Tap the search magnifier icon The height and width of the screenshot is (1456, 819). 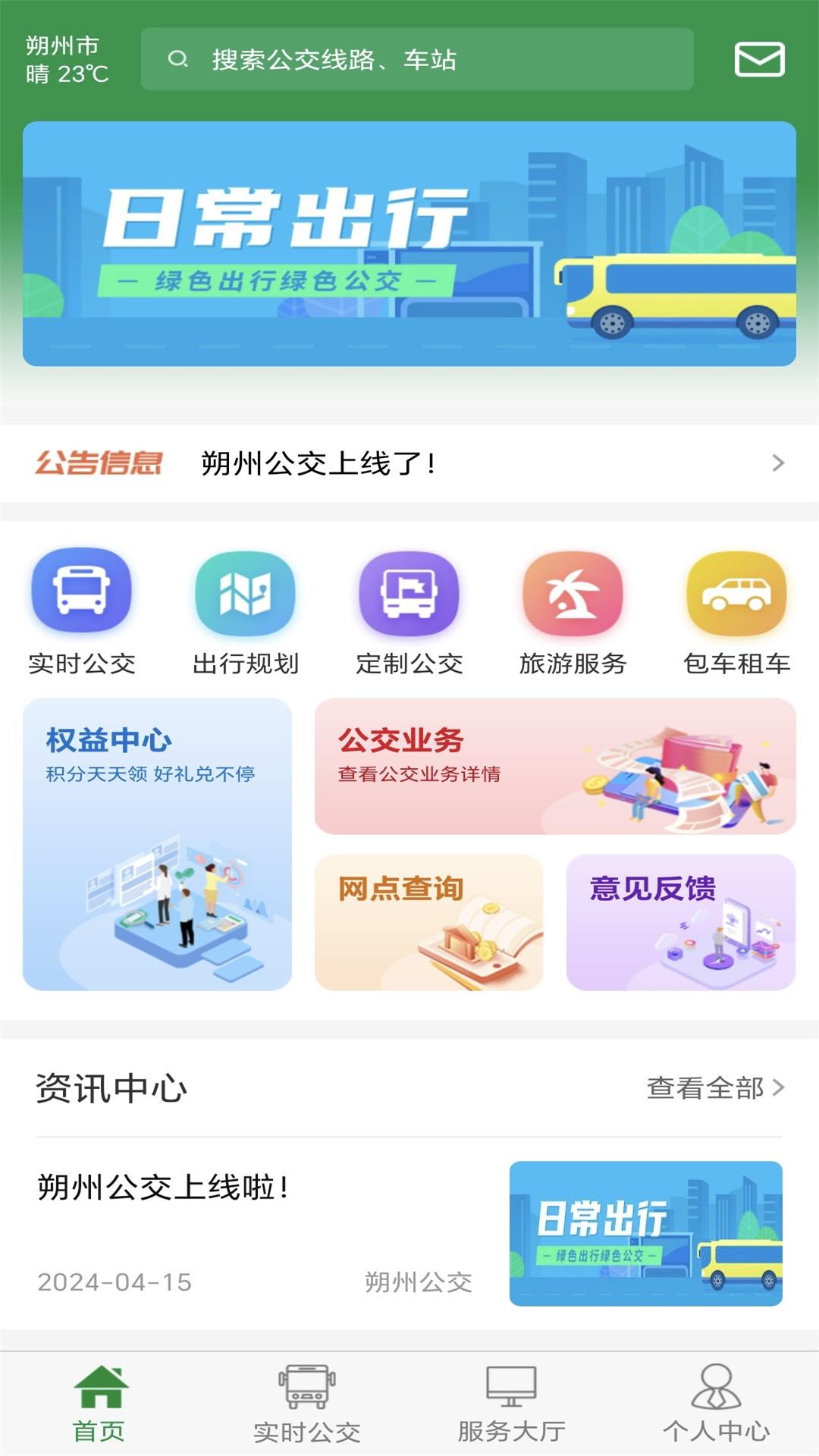click(x=179, y=60)
